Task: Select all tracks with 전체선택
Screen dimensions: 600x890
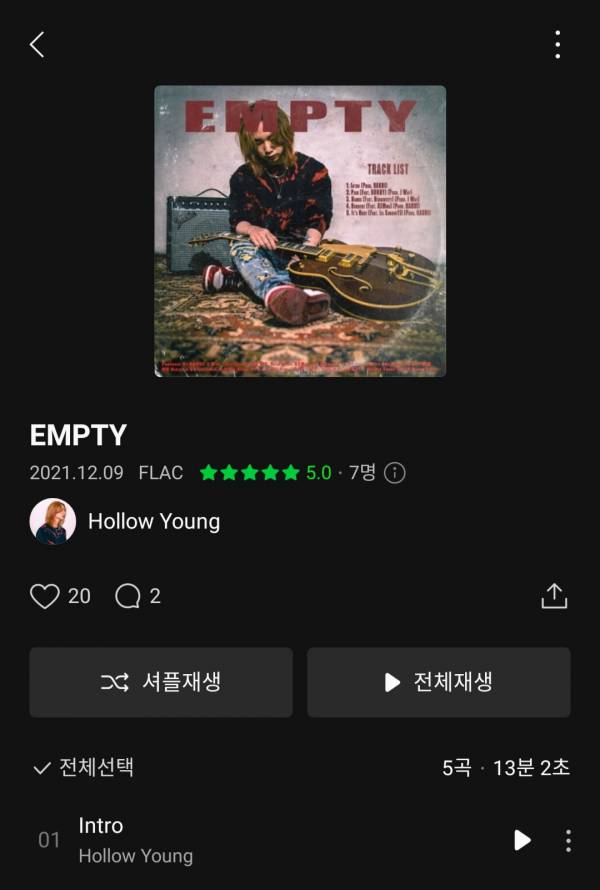Action: (84, 768)
